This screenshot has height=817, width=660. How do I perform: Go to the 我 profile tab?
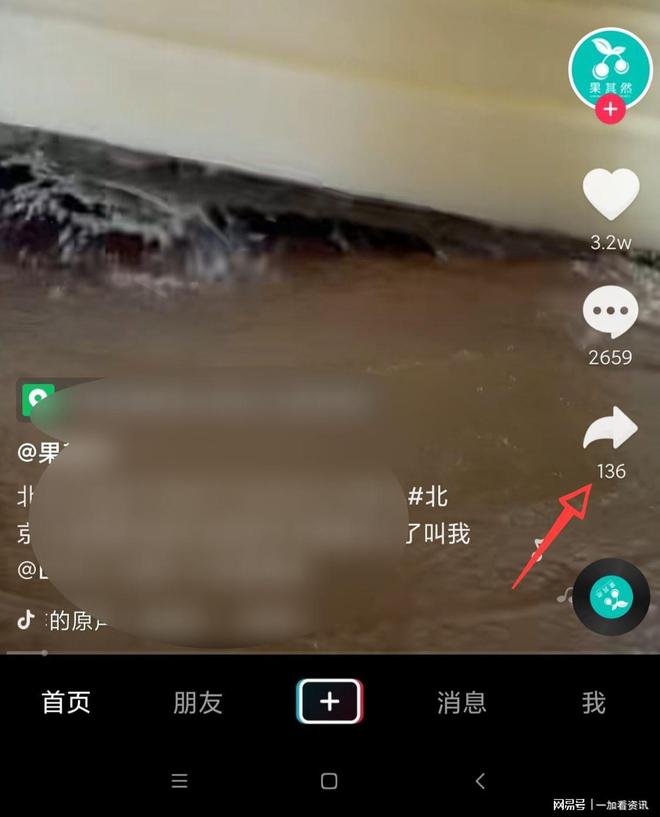594,703
